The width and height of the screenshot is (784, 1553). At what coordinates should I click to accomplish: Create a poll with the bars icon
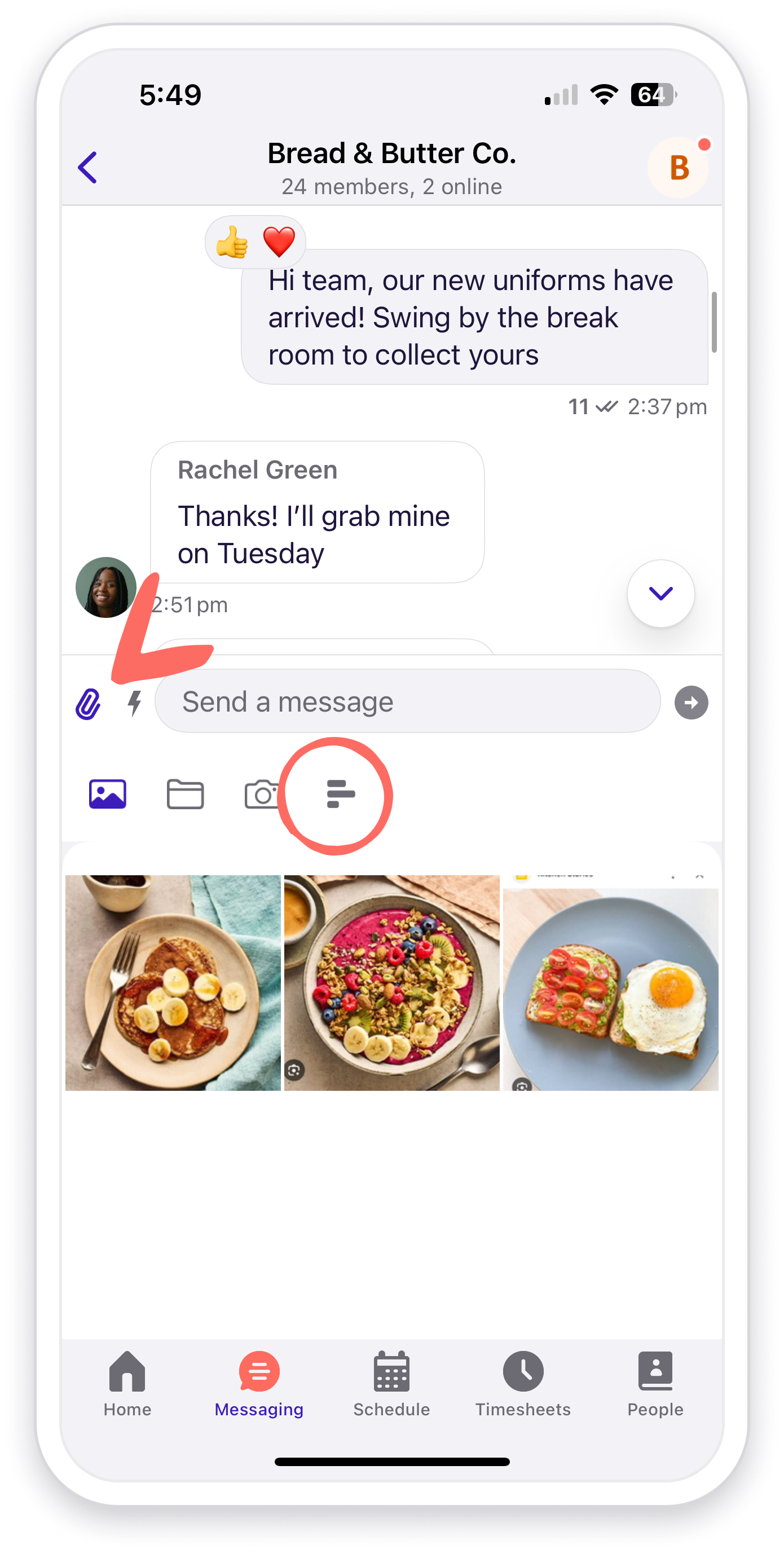click(x=340, y=794)
